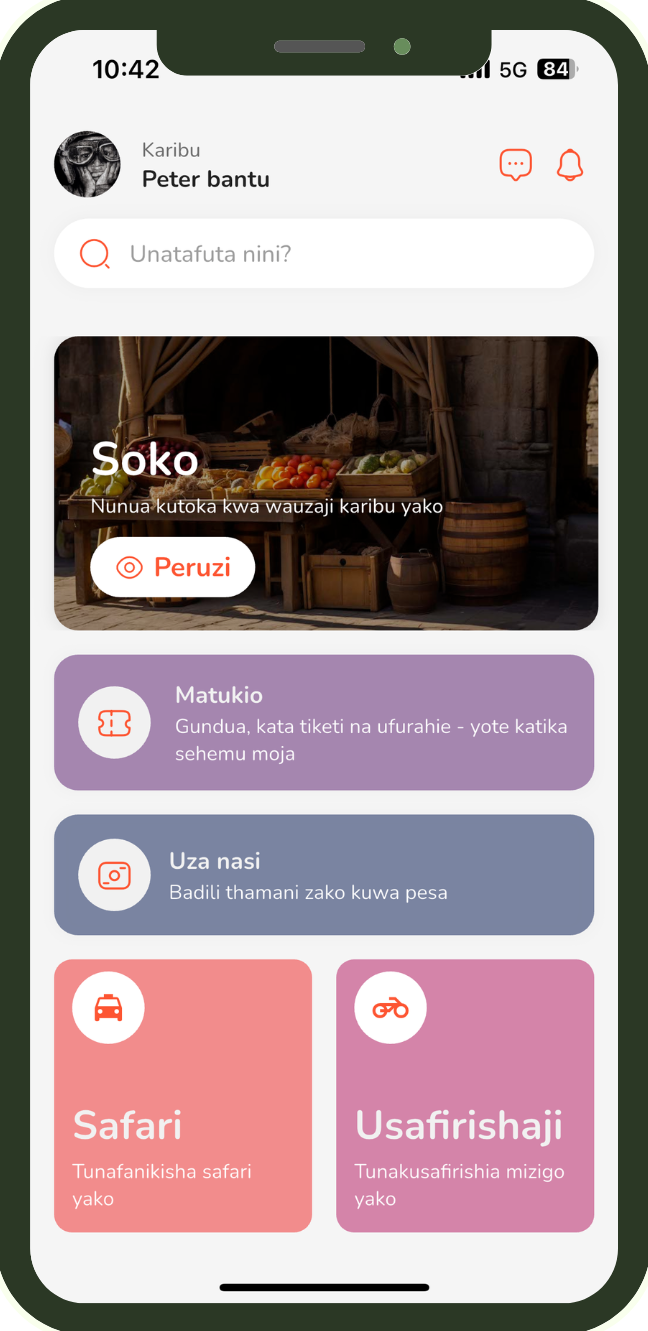The width and height of the screenshot is (648, 1331).
Task: Select the Usafirishaji delivery card
Action: [x=465, y=1096]
